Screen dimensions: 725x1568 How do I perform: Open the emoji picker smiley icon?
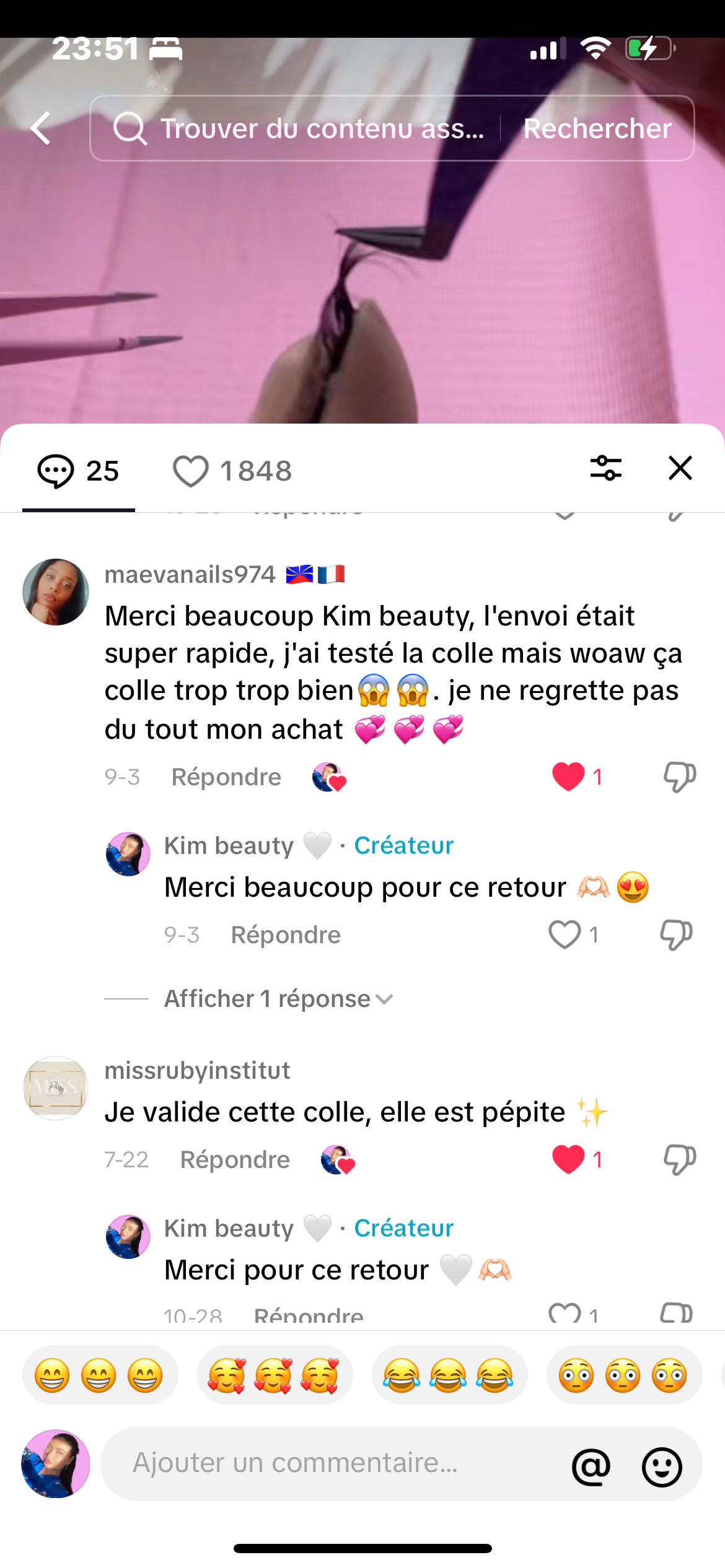click(662, 1466)
